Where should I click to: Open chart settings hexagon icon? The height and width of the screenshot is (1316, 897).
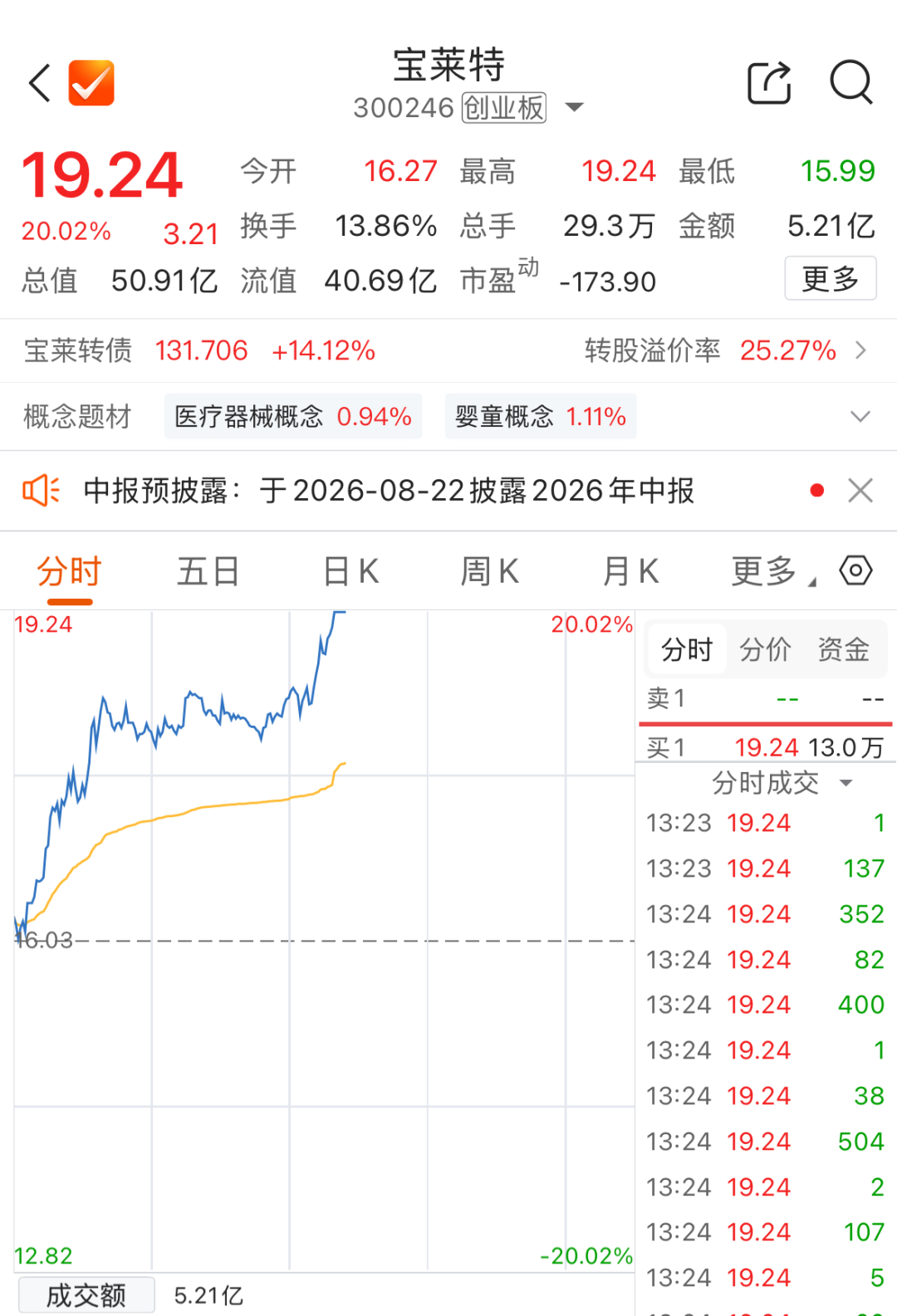click(x=856, y=570)
